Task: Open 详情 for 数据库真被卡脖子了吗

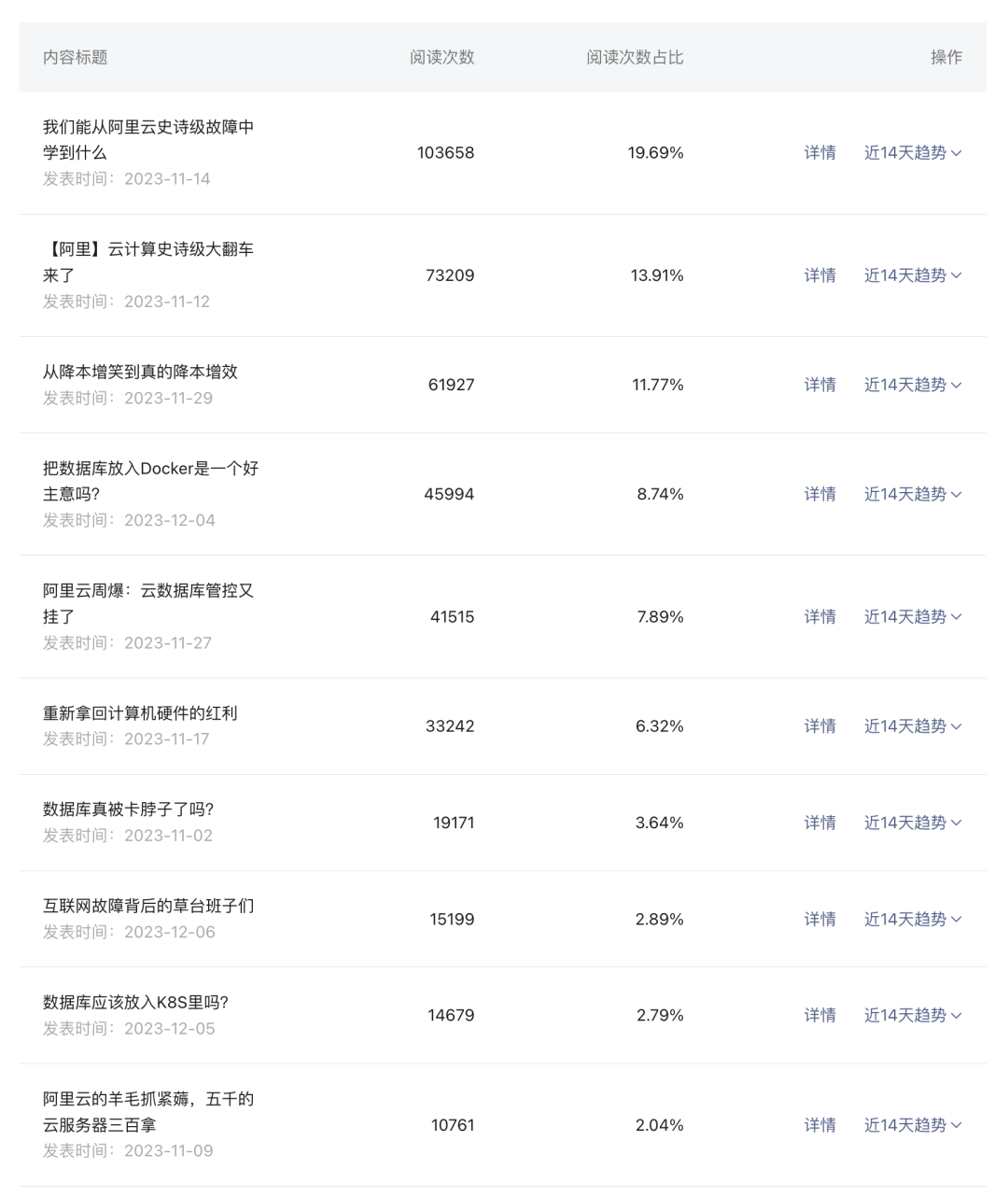Action: pos(819,823)
